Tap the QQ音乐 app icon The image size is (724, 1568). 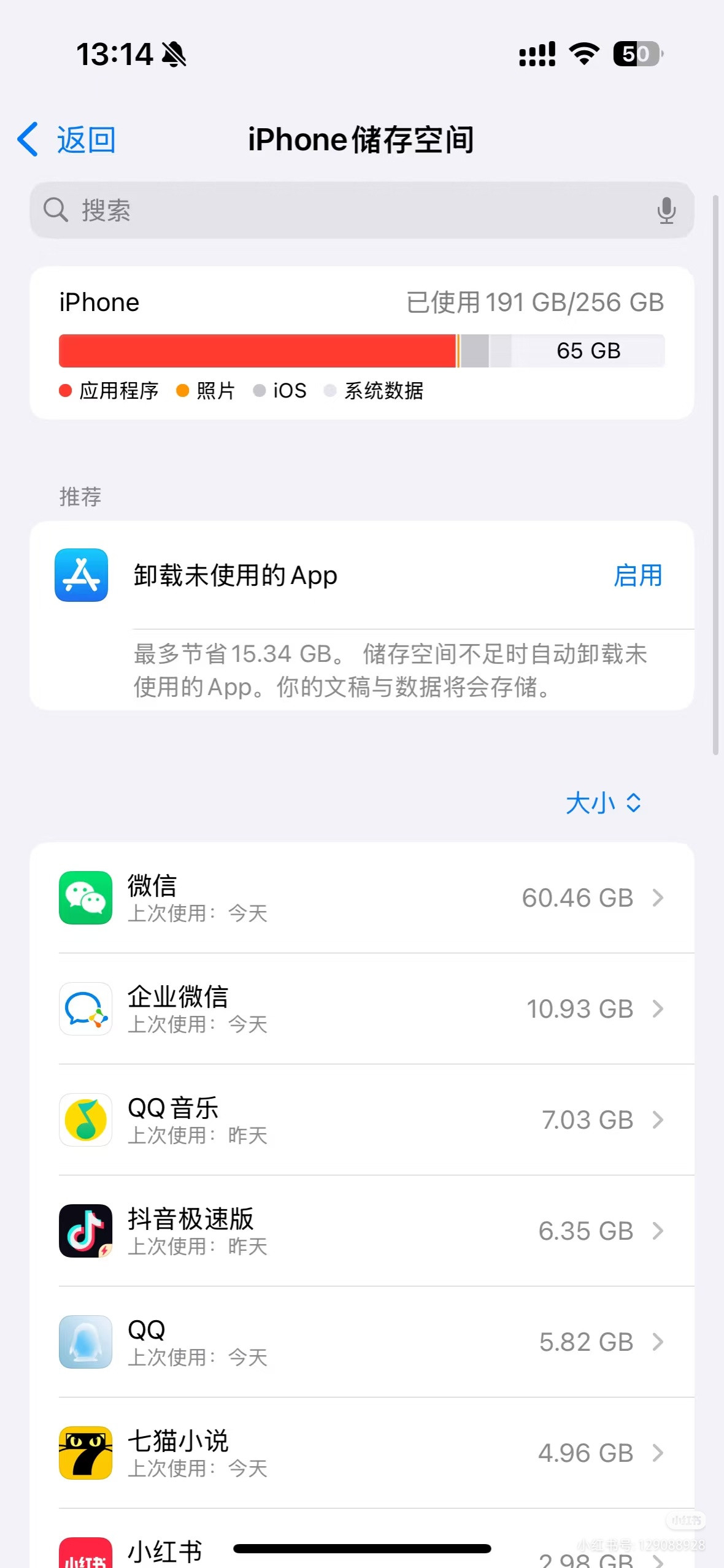tap(85, 1120)
